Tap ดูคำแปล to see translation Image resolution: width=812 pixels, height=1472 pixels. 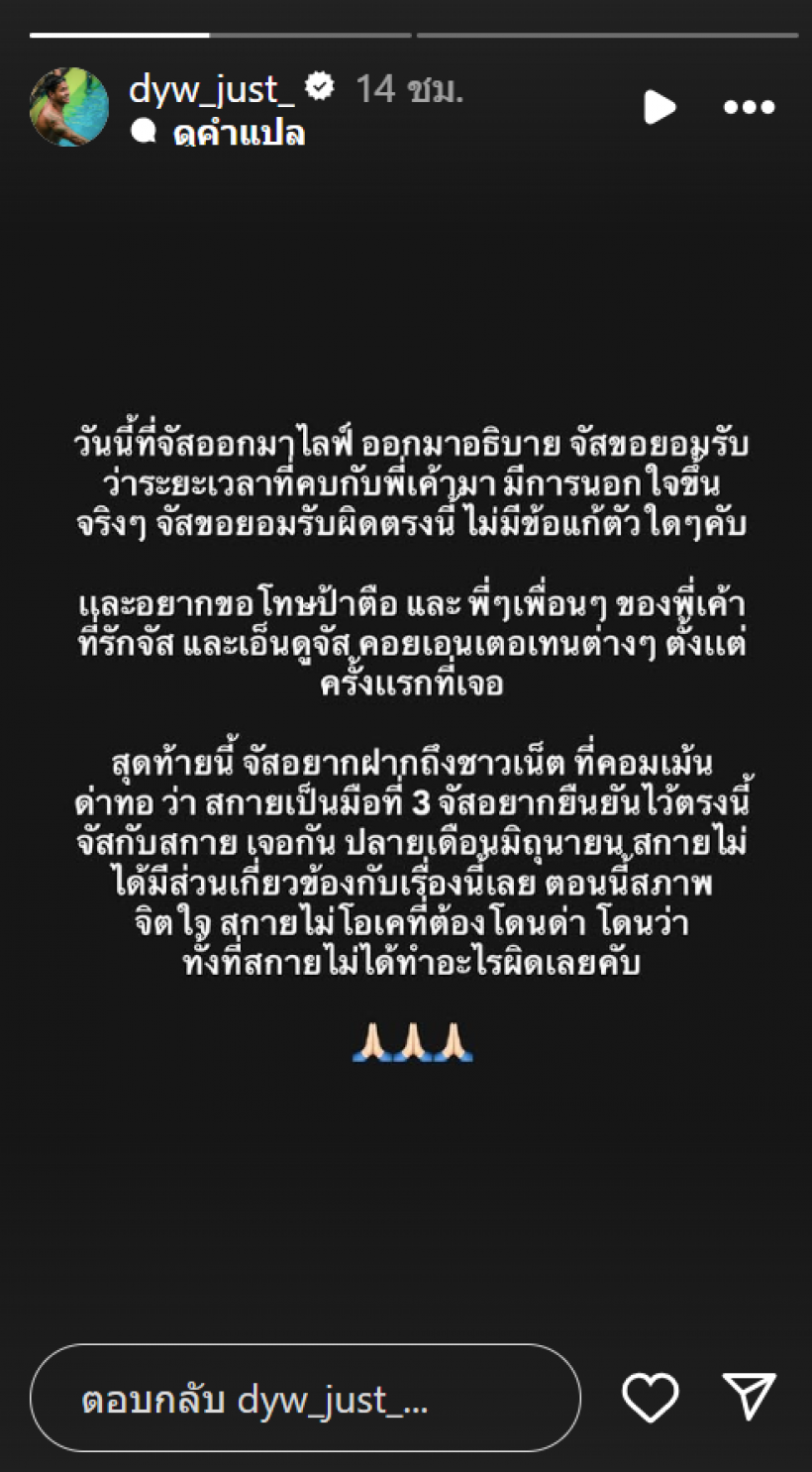(x=238, y=134)
